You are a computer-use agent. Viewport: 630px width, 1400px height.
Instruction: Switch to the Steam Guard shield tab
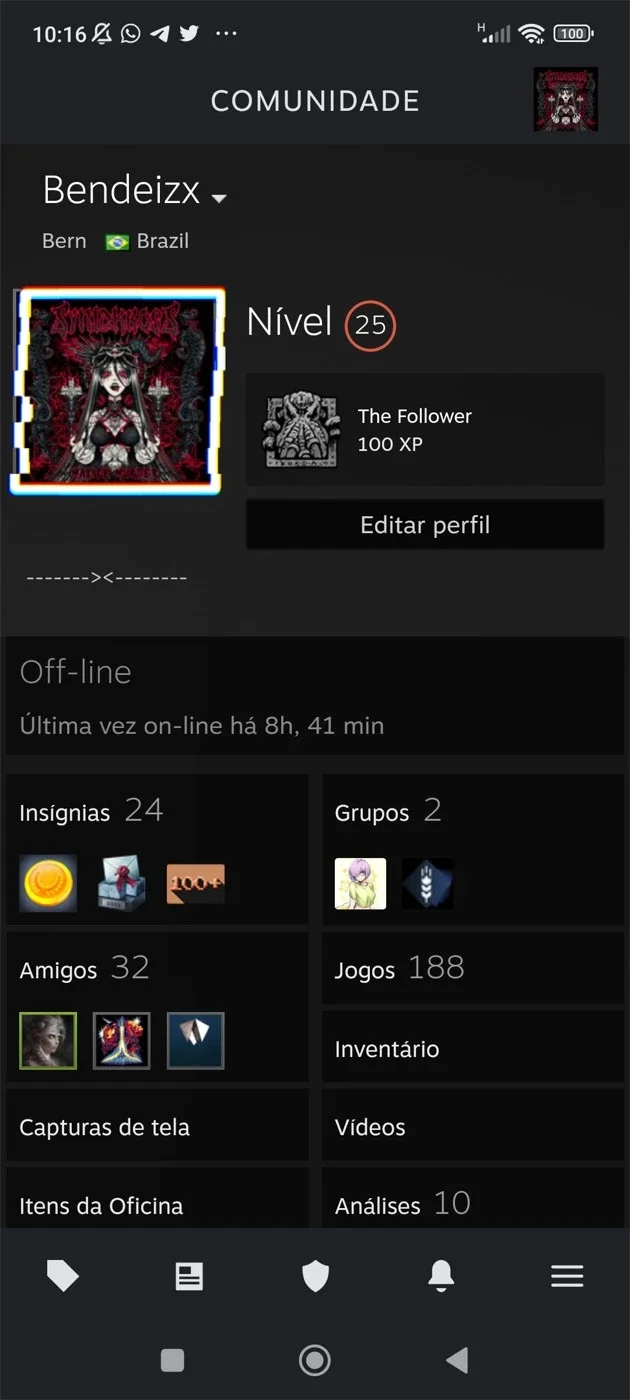click(x=315, y=1276)
